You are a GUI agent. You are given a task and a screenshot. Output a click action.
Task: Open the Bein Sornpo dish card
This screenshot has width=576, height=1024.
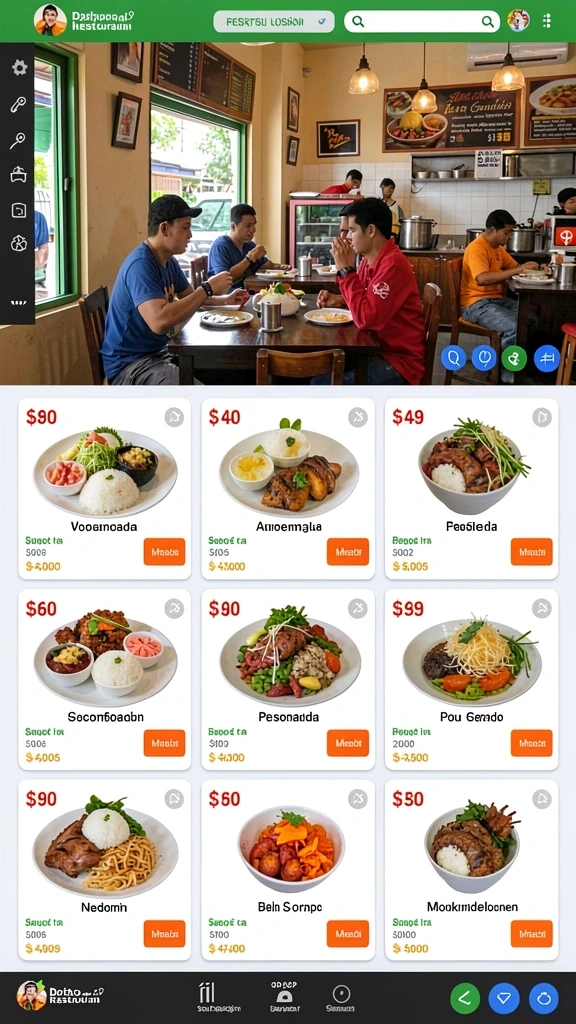pyautogui.click(x=288, y=870)
